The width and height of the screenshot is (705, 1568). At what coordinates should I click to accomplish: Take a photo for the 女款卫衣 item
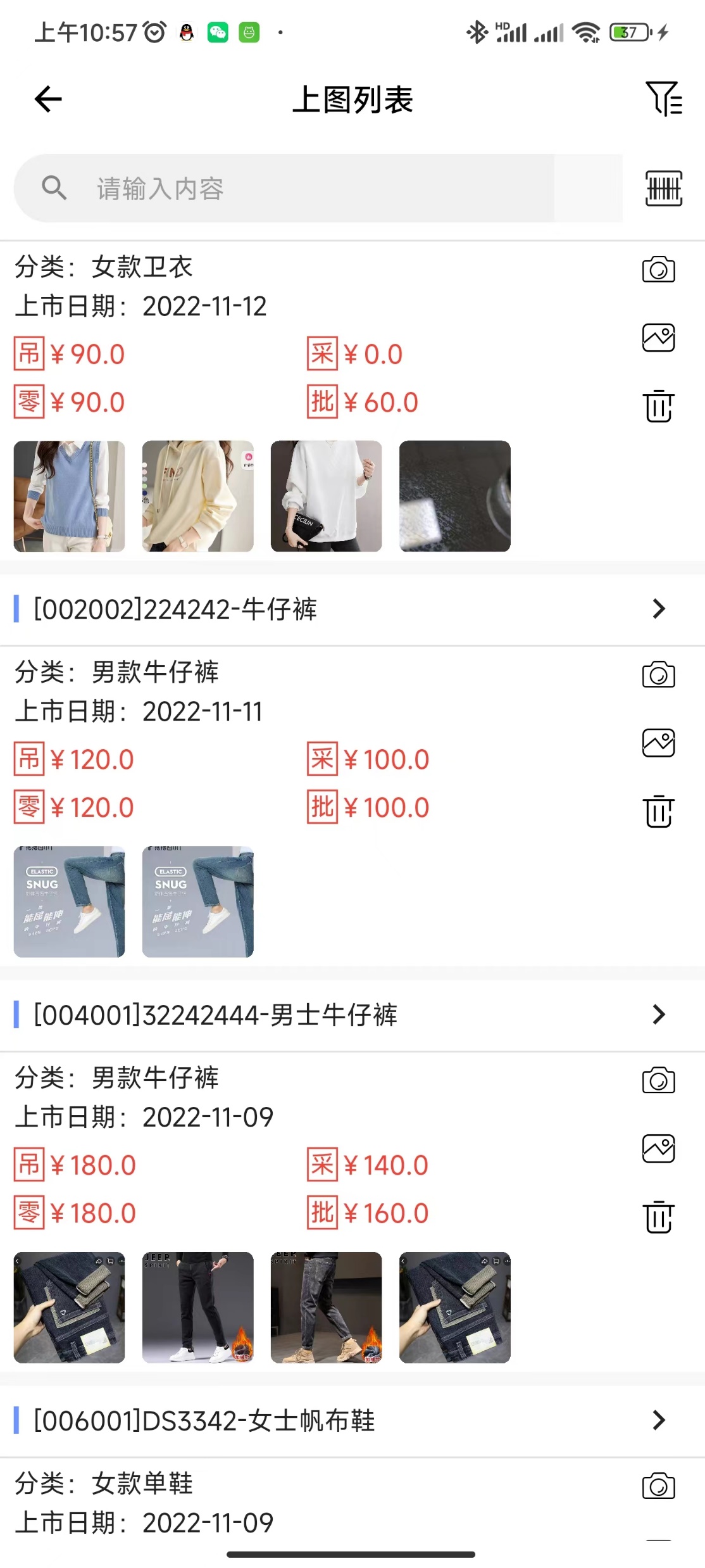(658, 269)
